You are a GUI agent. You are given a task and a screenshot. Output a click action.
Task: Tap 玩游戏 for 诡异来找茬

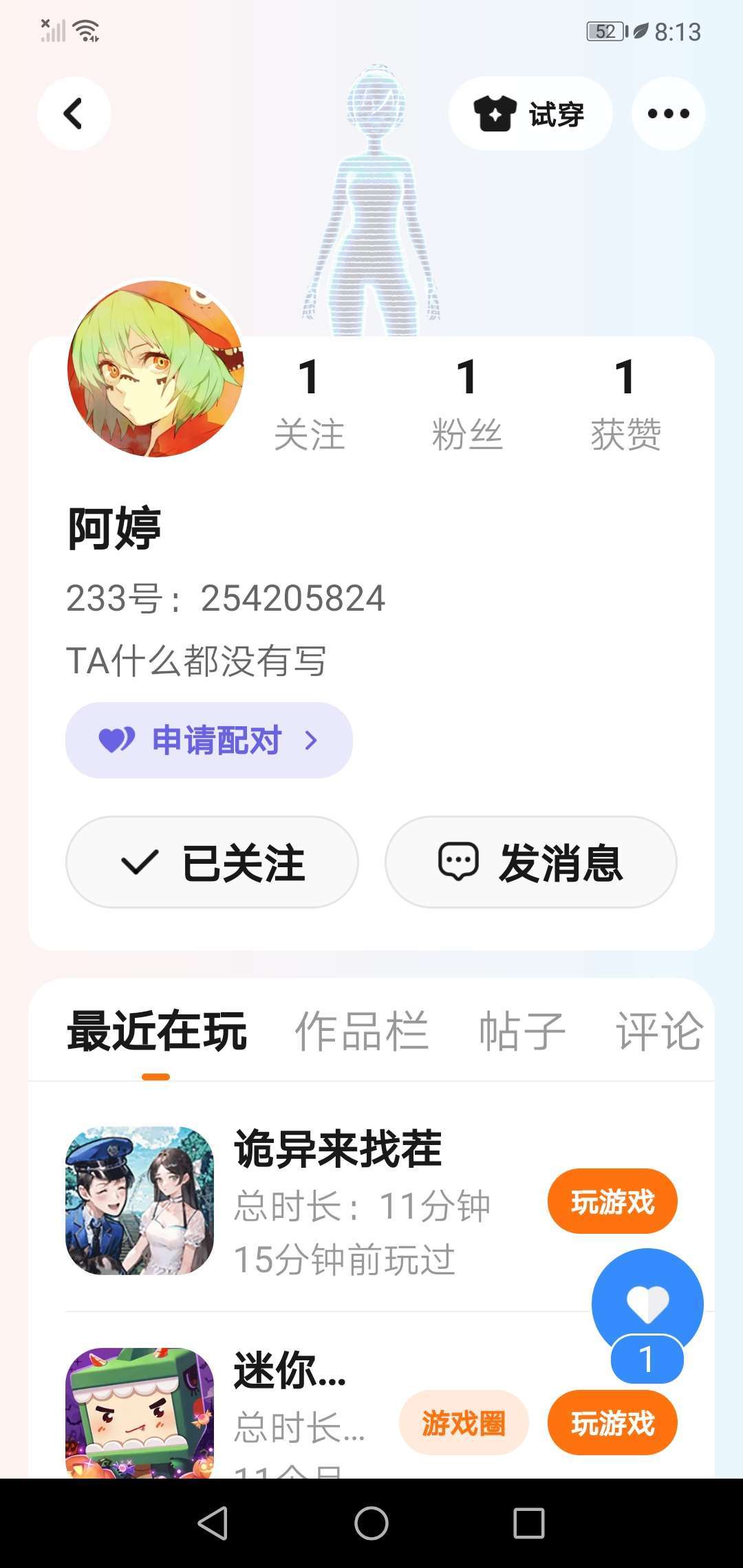[612, 1201]
